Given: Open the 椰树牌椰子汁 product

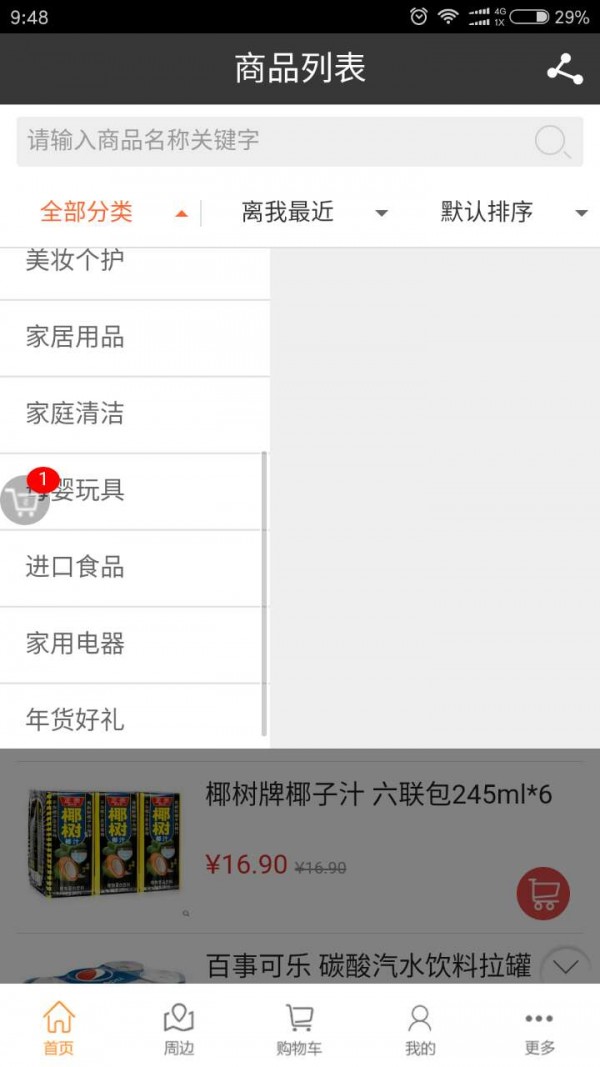Looking at the screenshot, I should tap(378, 796).
